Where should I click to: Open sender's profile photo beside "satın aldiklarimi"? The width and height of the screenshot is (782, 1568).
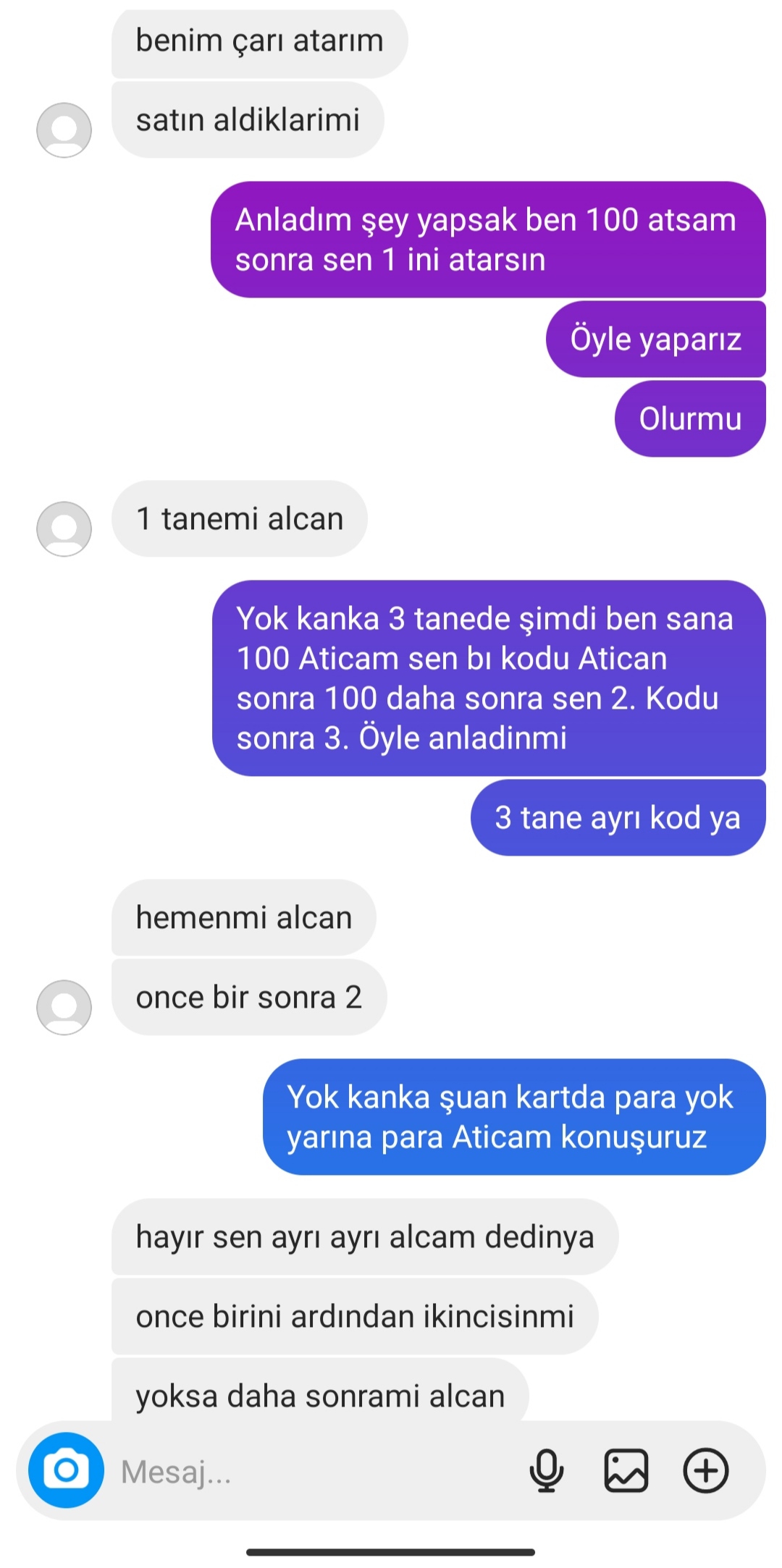tap(64, 130)
